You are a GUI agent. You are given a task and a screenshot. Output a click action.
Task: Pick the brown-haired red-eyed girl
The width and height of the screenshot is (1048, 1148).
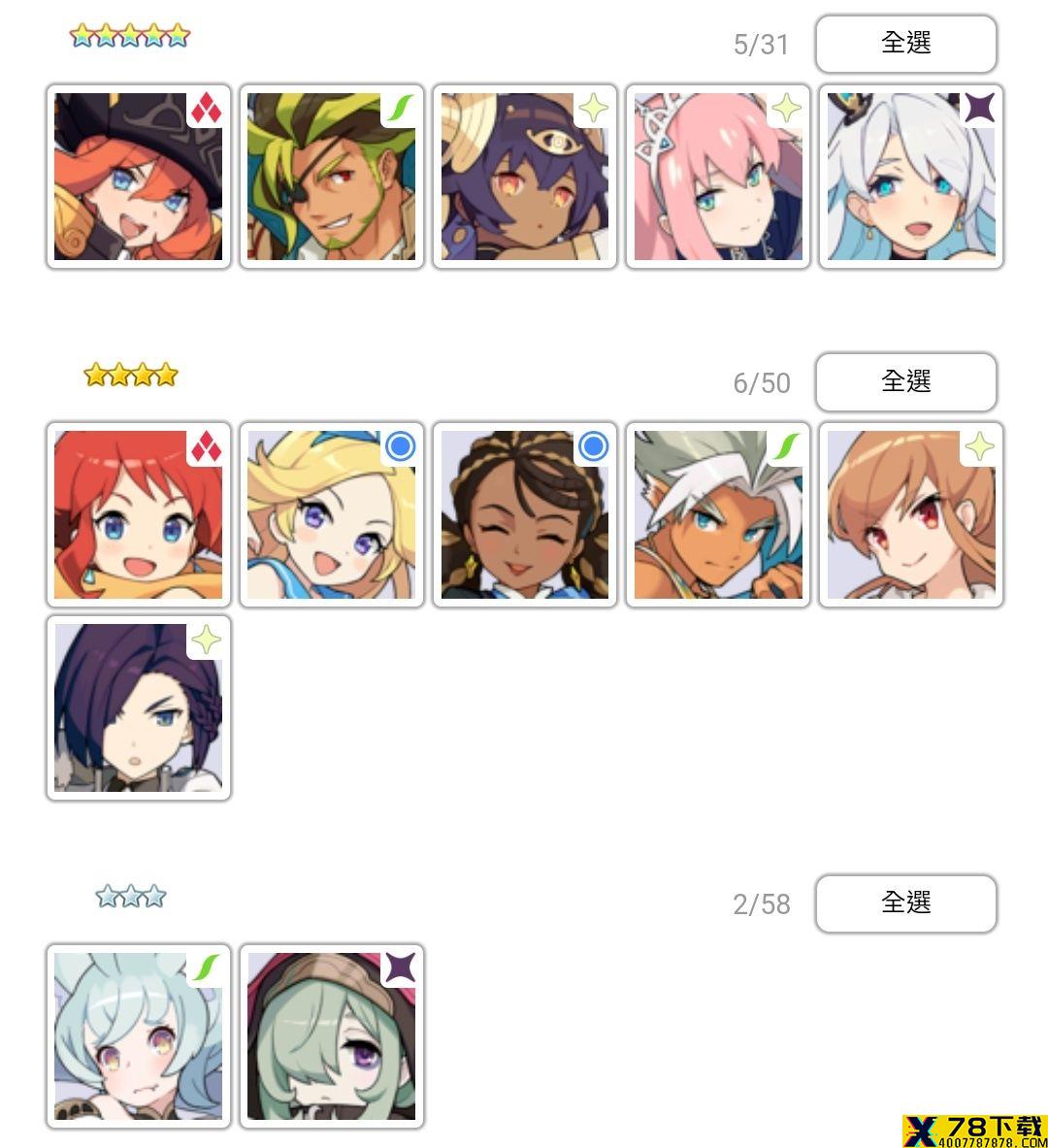(911, 515)
